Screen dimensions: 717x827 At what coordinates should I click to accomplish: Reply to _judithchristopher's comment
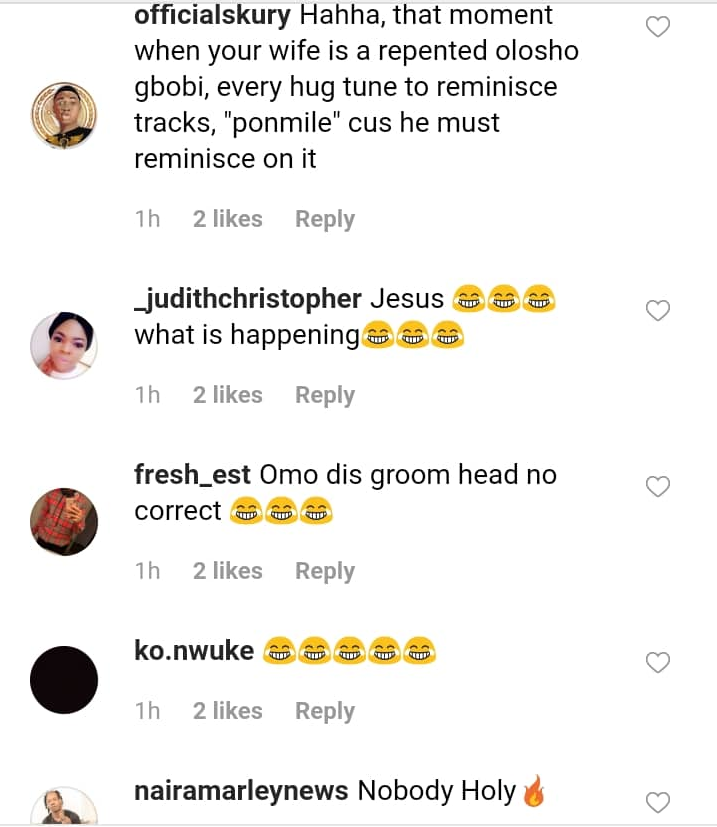point(324,395)
